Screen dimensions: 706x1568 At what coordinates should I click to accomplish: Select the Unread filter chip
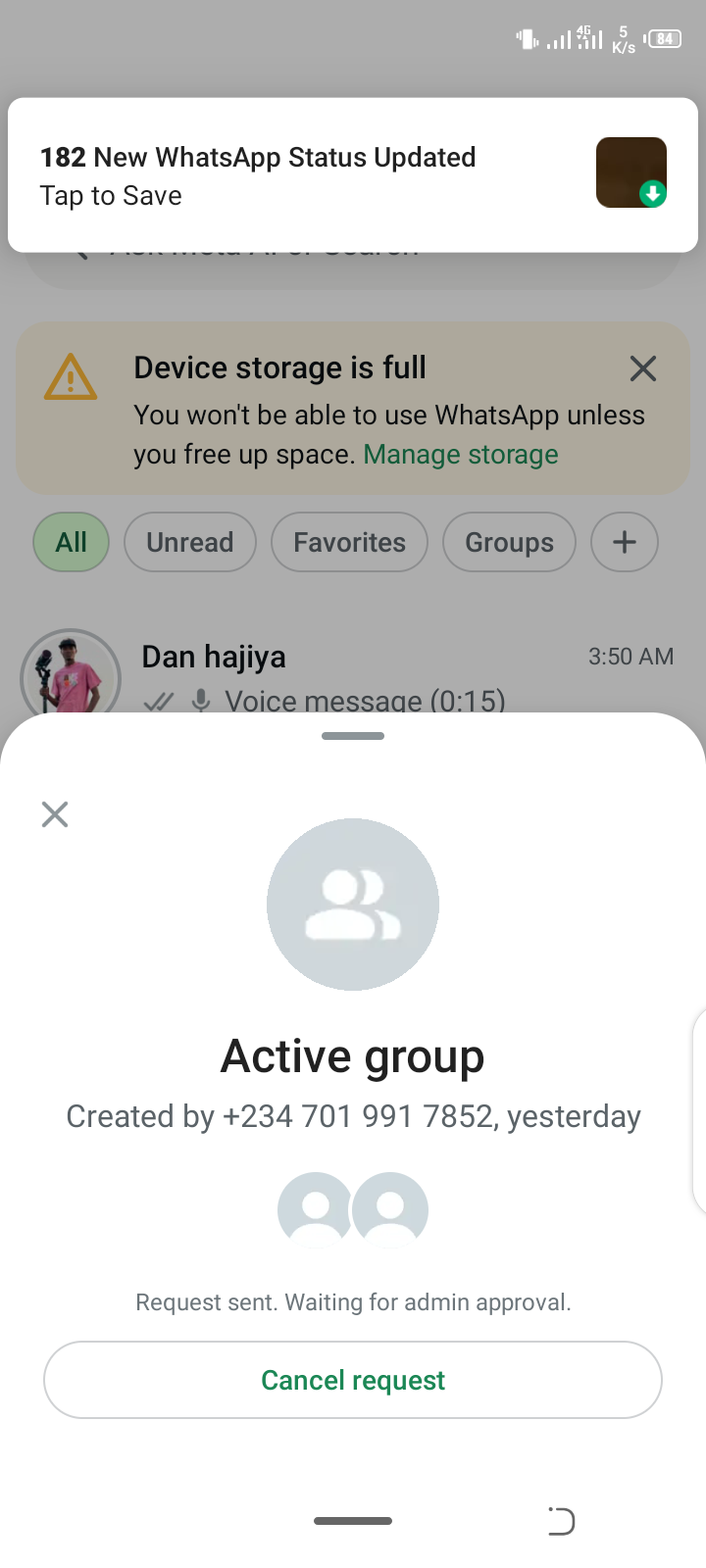[190, 542]
